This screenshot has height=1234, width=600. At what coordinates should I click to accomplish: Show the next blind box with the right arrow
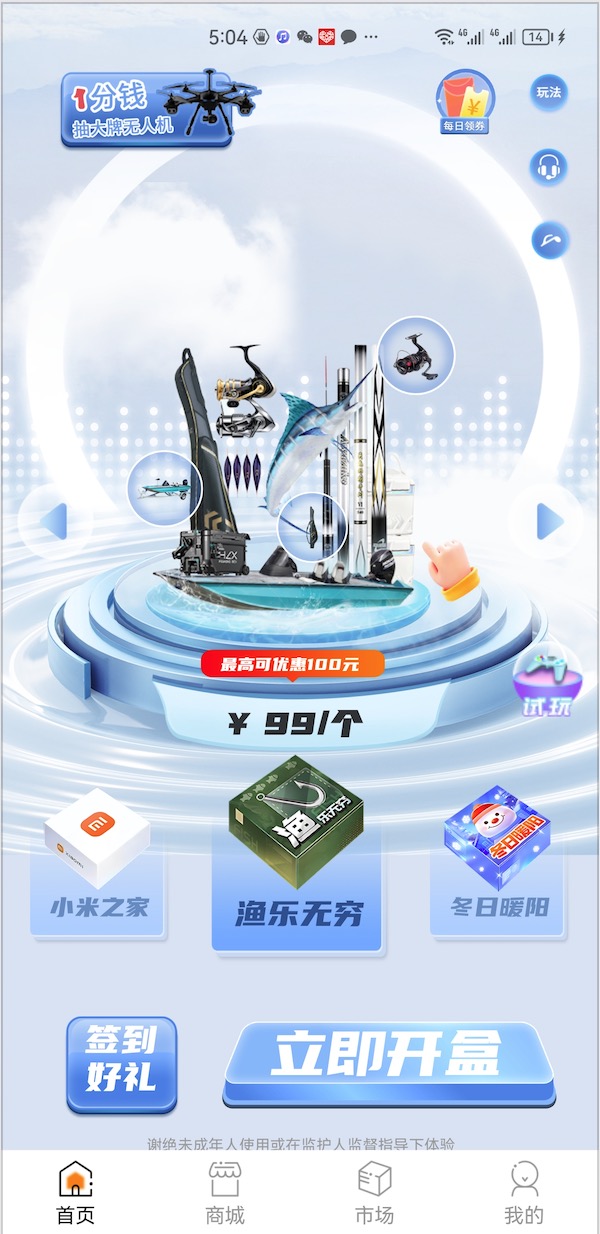point(549,521)
